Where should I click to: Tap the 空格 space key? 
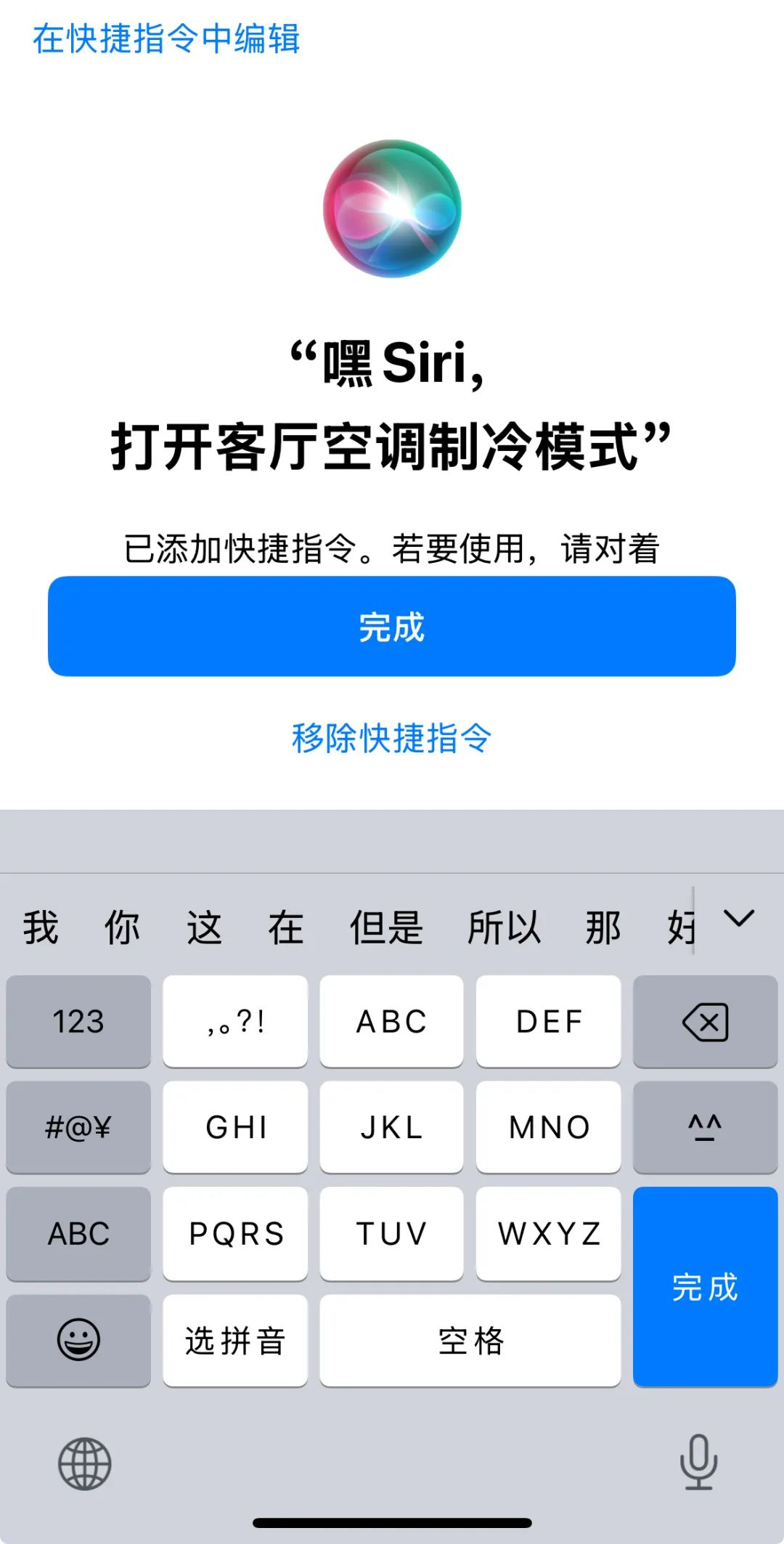coord(470,1340)
